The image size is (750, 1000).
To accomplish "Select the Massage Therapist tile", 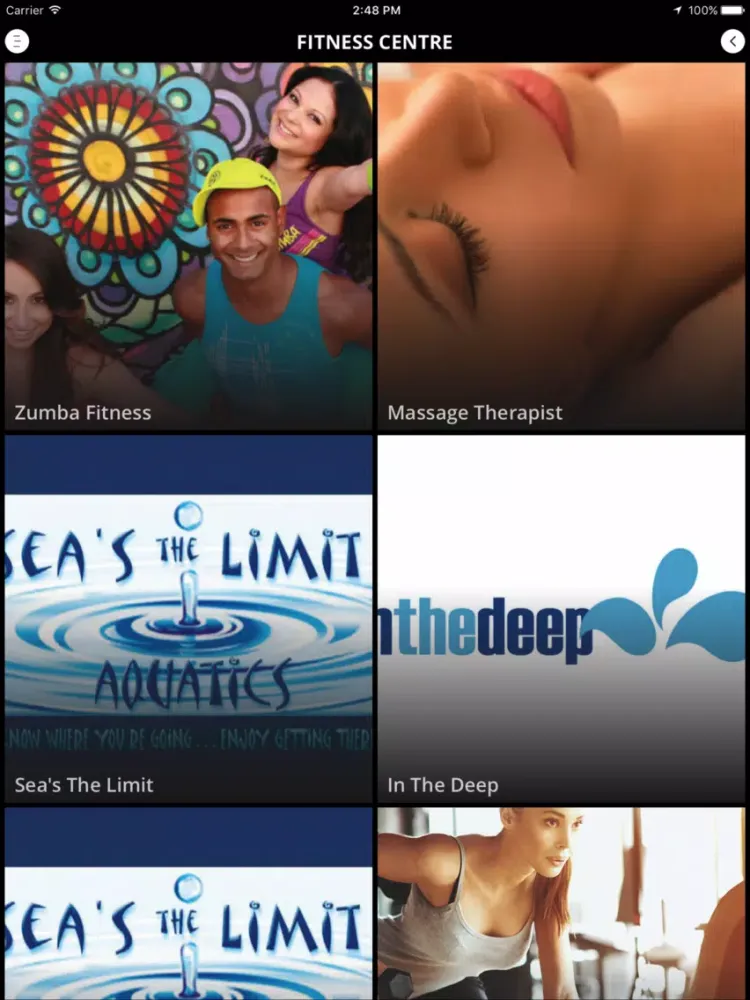I will [x=561, y=247].
